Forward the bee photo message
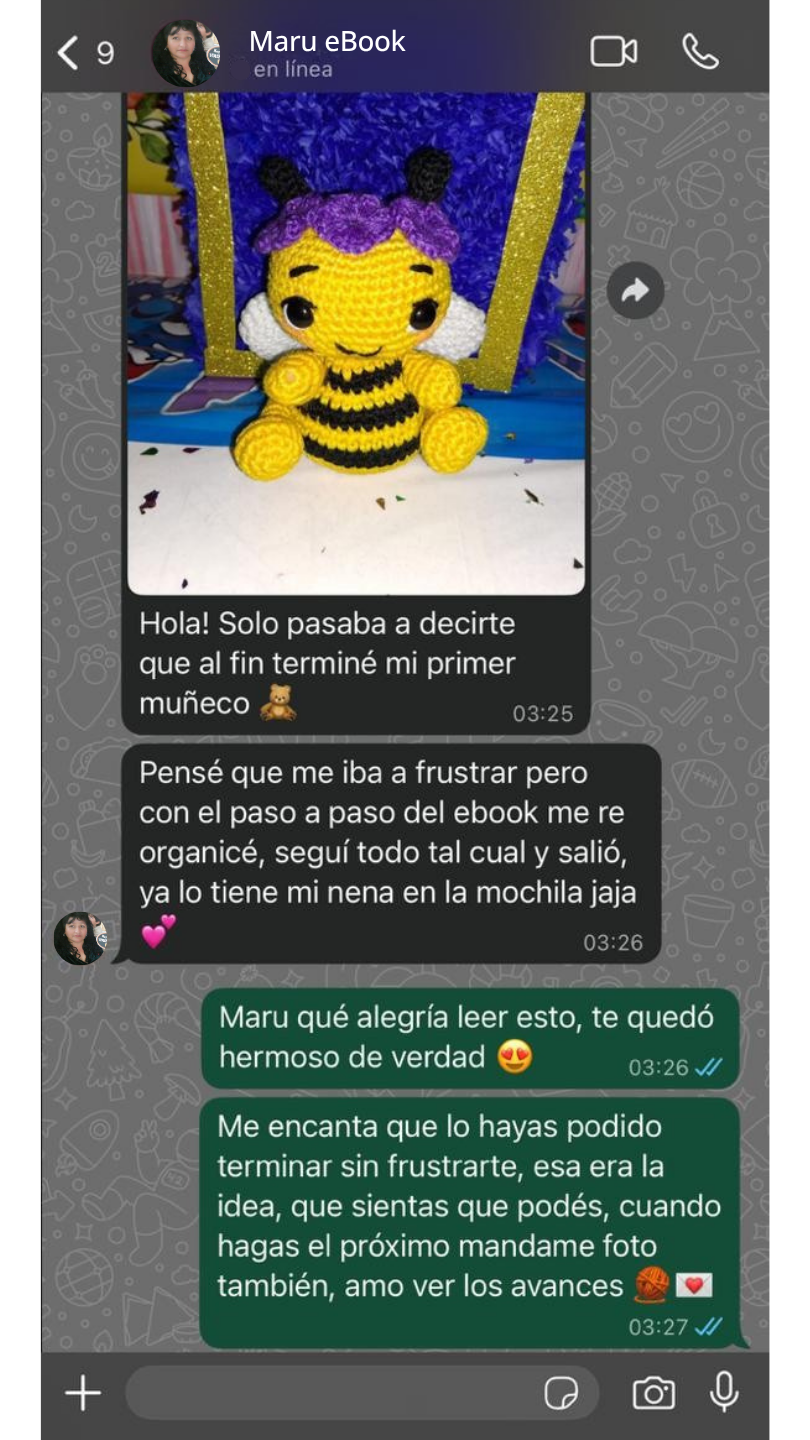810x1440 pixels. click(635, 291)
